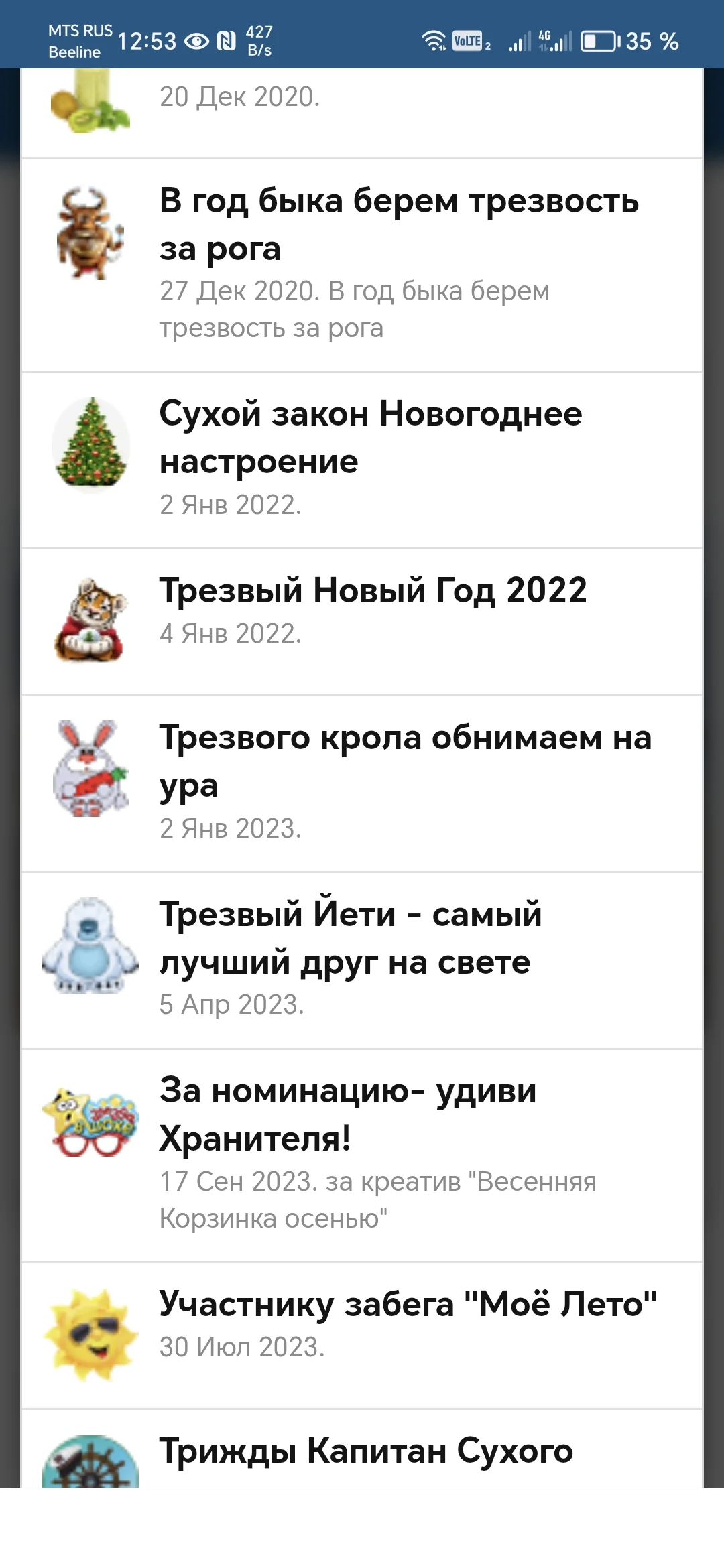Select 'Сухой закон Новогоднее настроение'
The height and width of the screenshot is (1568, 724).
(x=371, y=439)
